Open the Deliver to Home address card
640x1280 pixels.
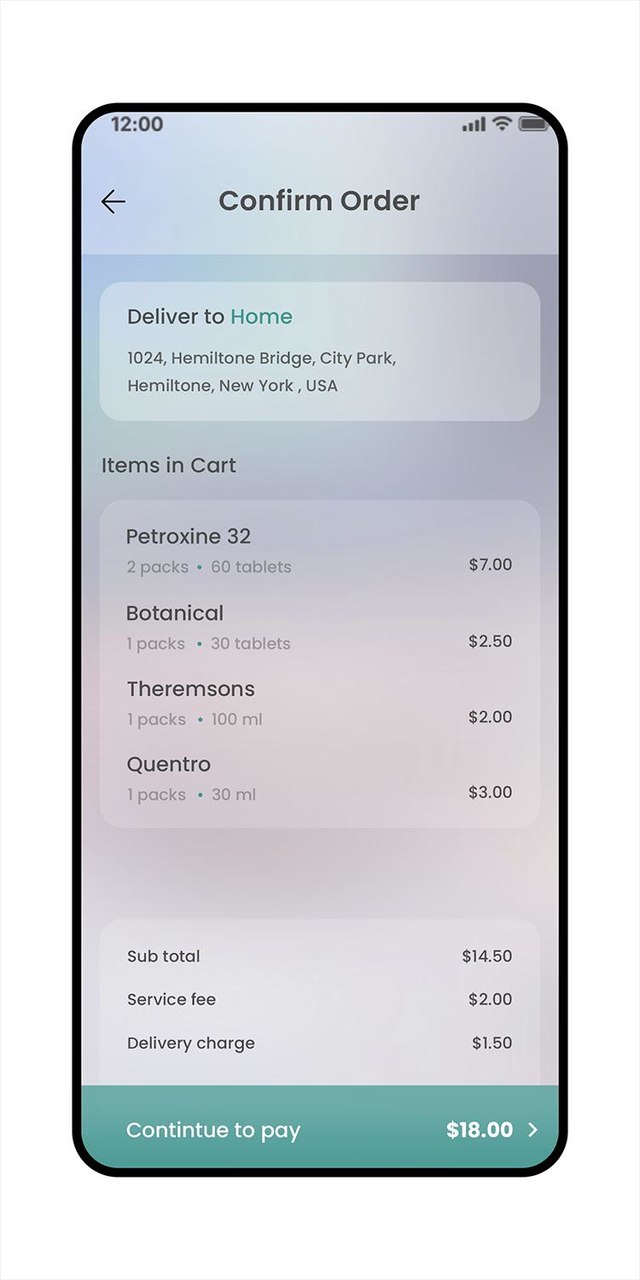(x=320, y=351)
